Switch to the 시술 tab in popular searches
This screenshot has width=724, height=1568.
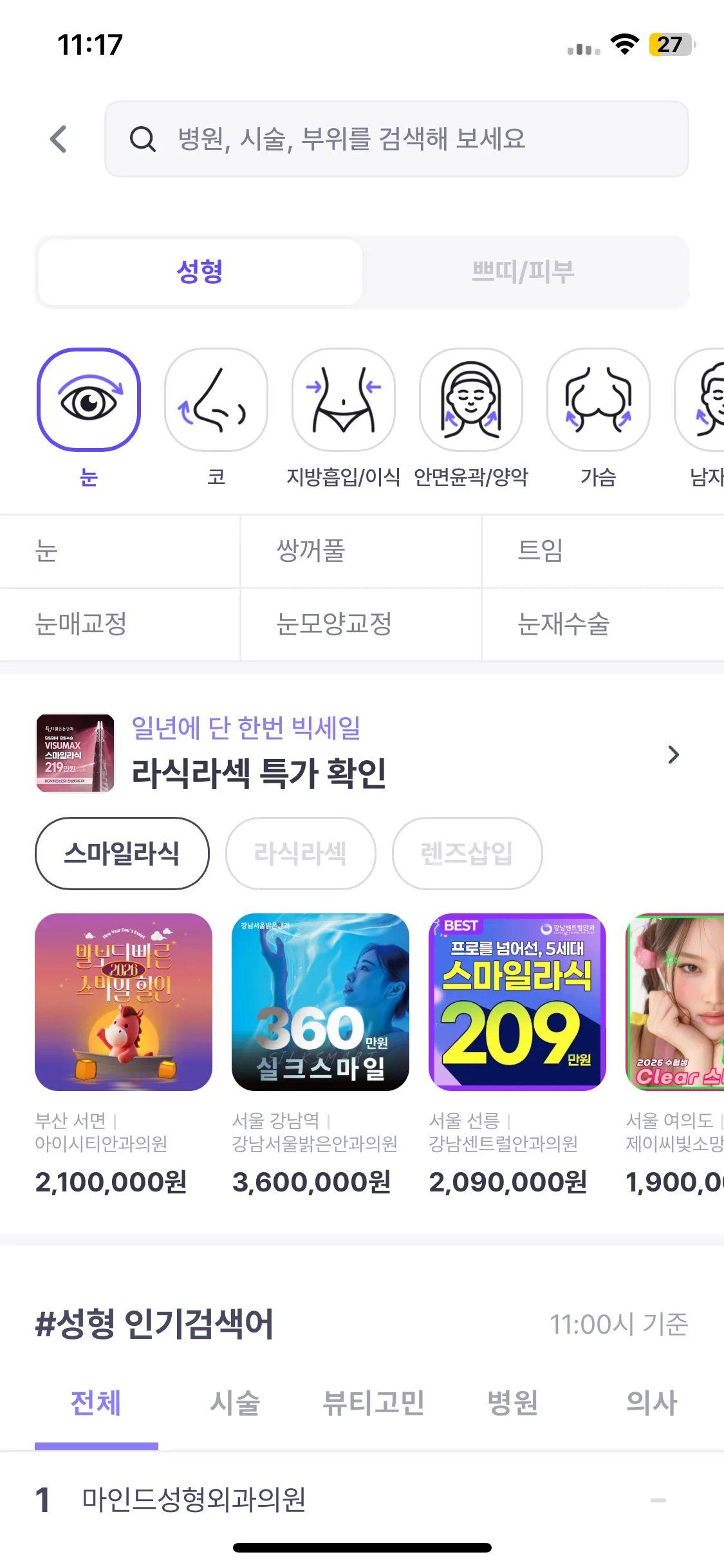coord(236,1403)
